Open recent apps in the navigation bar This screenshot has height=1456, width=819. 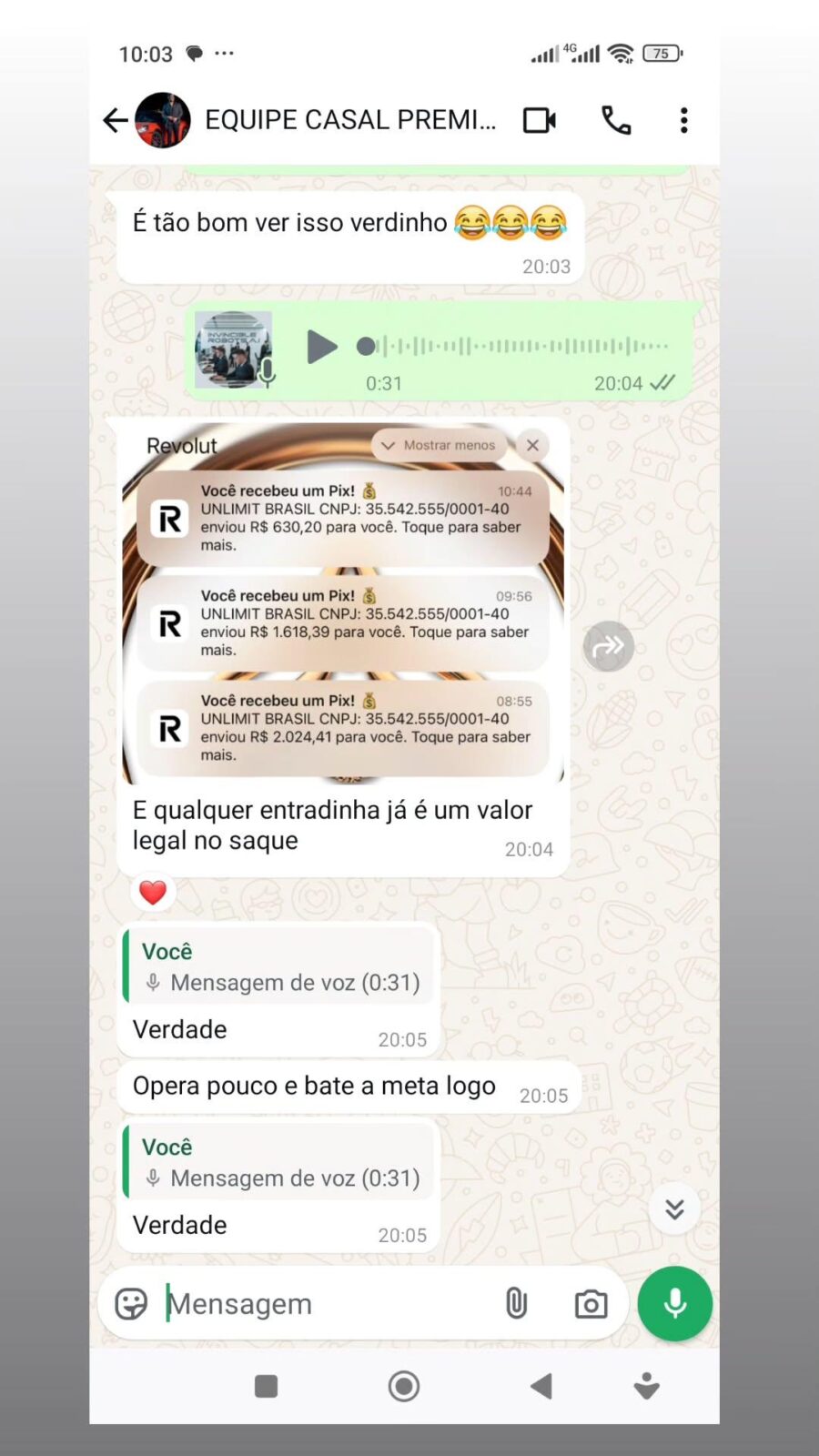click(266, 1386)
